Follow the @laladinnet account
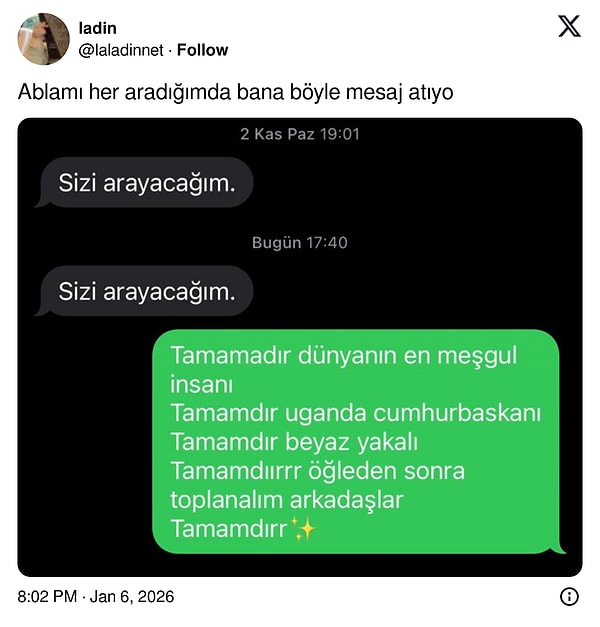Screen dimensions: 600x627 tap(202, 50)
